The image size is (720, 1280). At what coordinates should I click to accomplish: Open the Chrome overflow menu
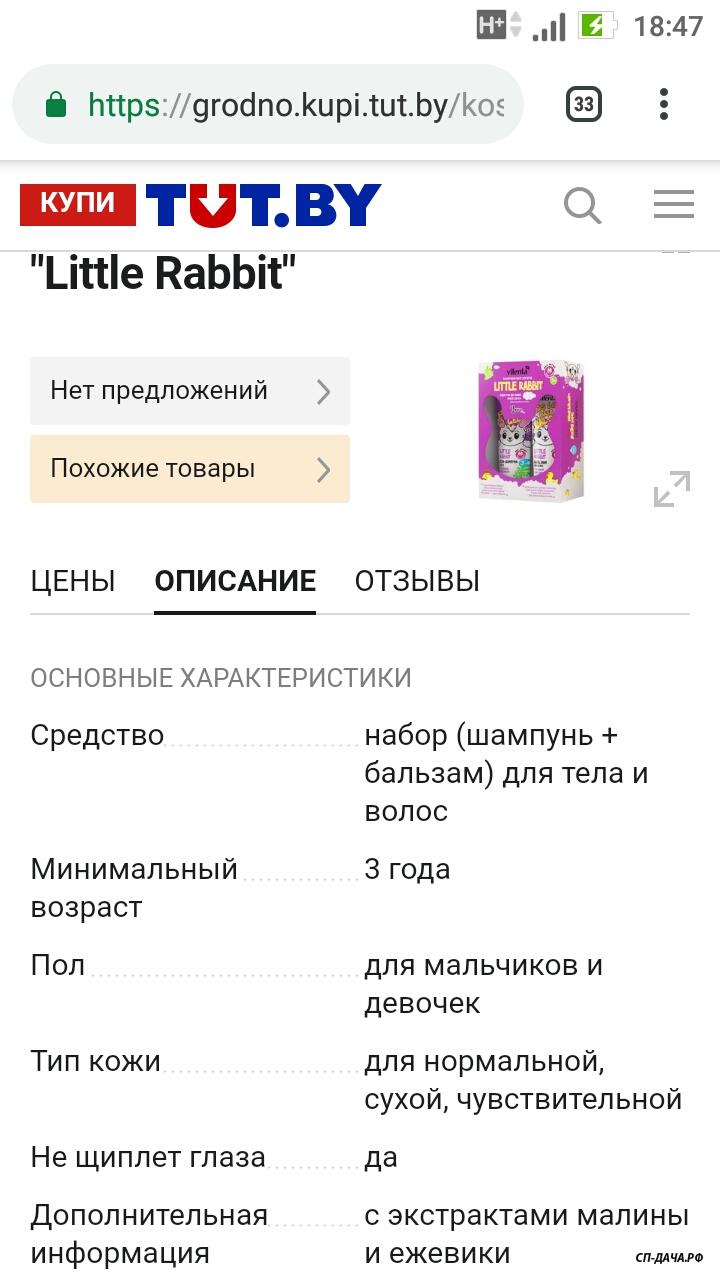point(664,105)
